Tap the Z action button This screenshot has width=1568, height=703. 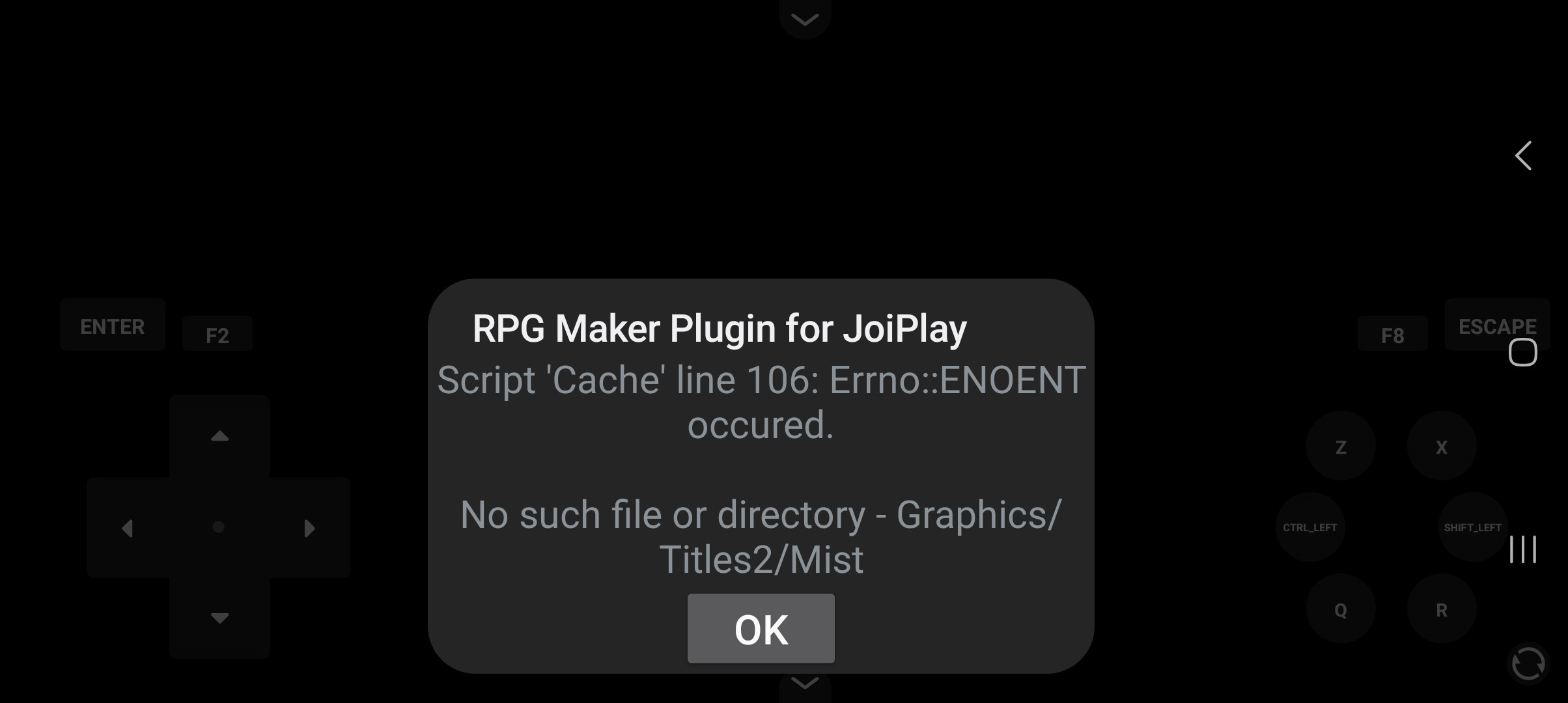click(1340, 447)
